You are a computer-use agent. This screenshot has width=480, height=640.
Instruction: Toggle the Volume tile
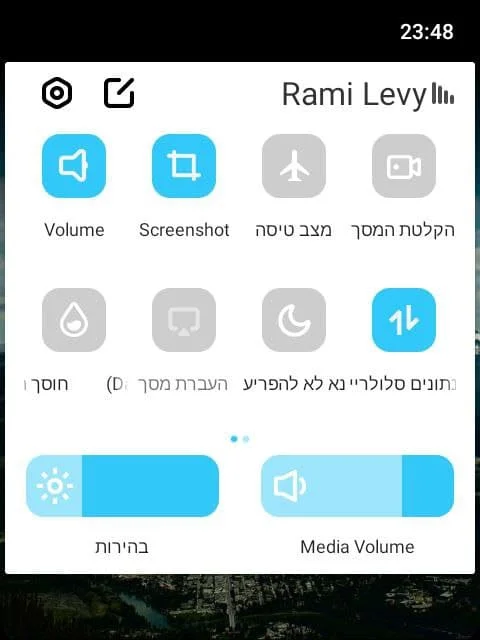pyautogui.click(x=74, y=166)
